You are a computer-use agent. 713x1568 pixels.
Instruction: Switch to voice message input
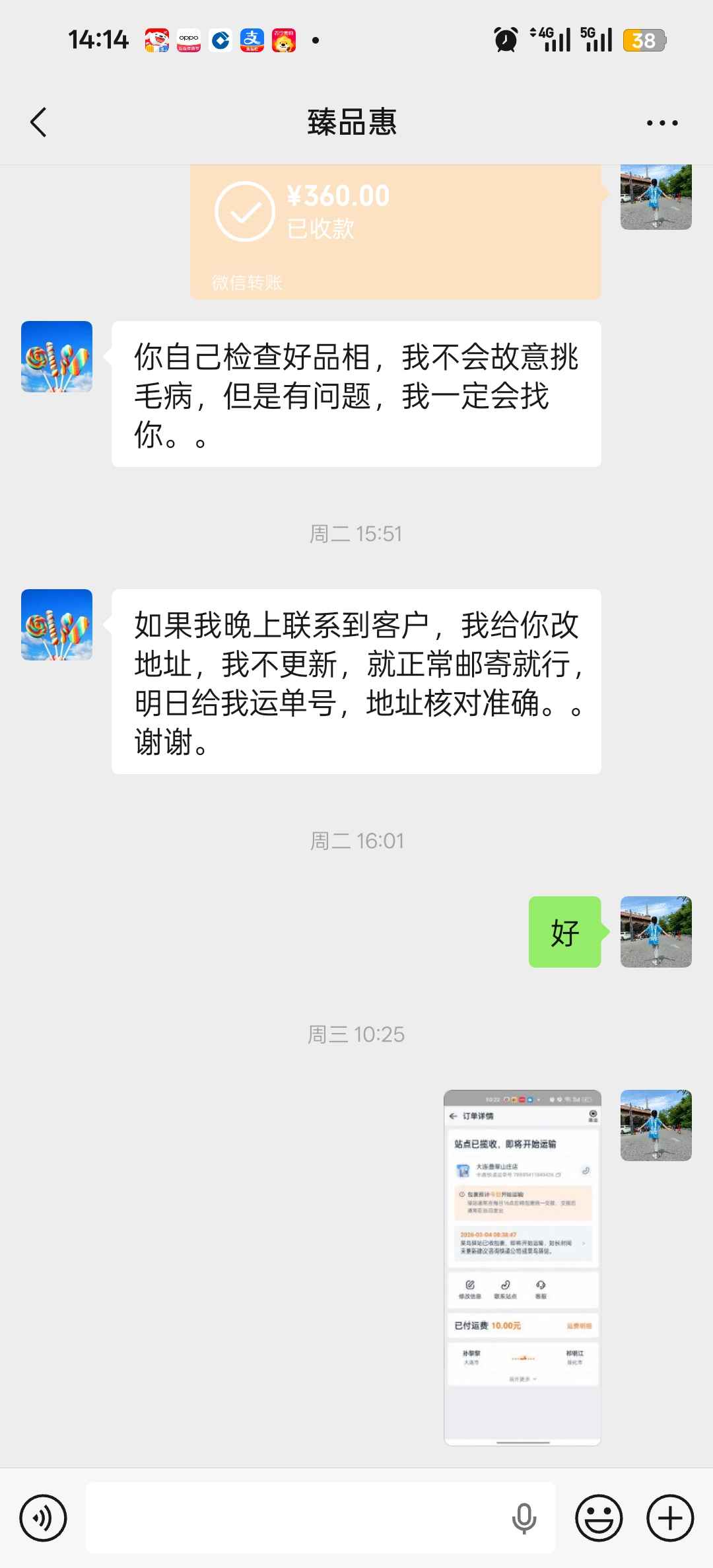(44, 1518)
